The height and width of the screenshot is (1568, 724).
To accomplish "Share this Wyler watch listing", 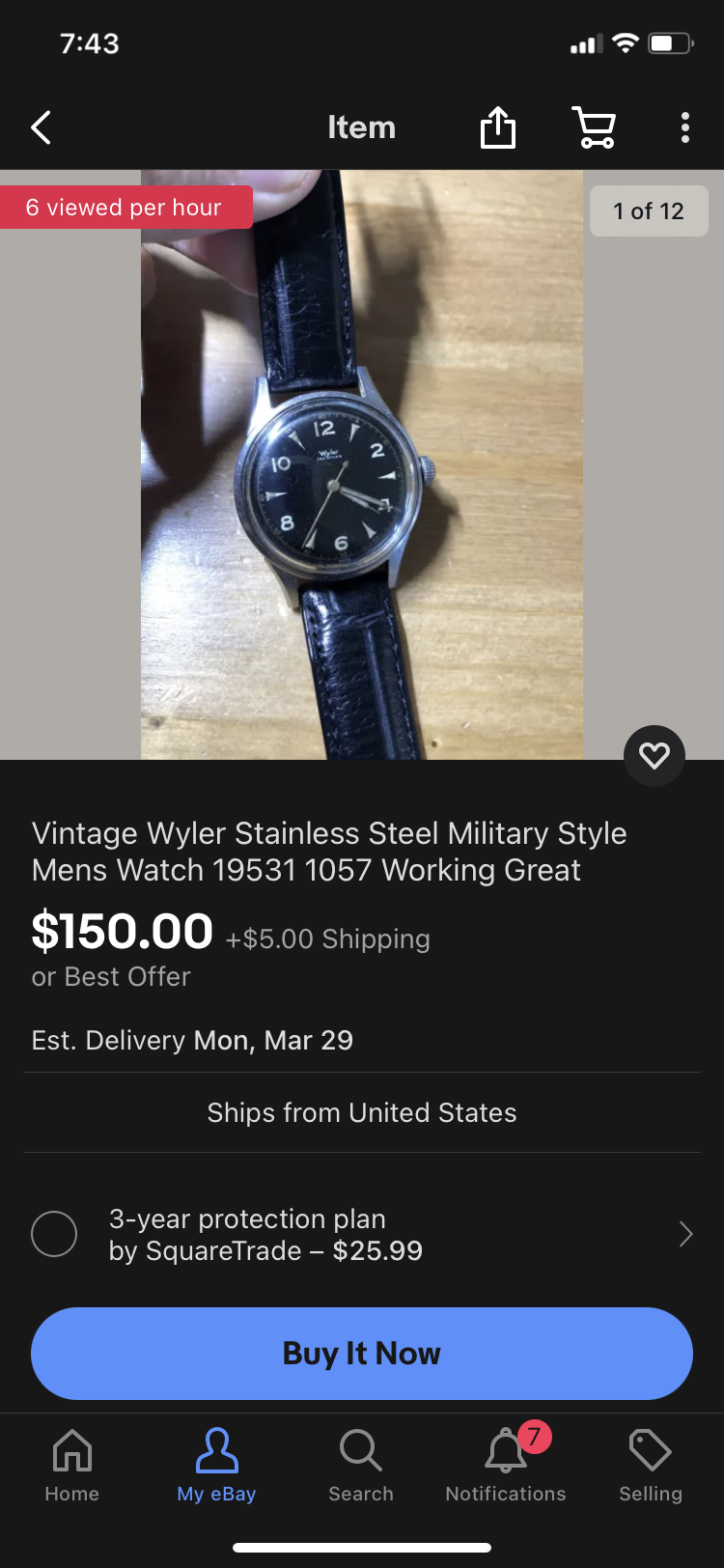I will tap(498, 127).
